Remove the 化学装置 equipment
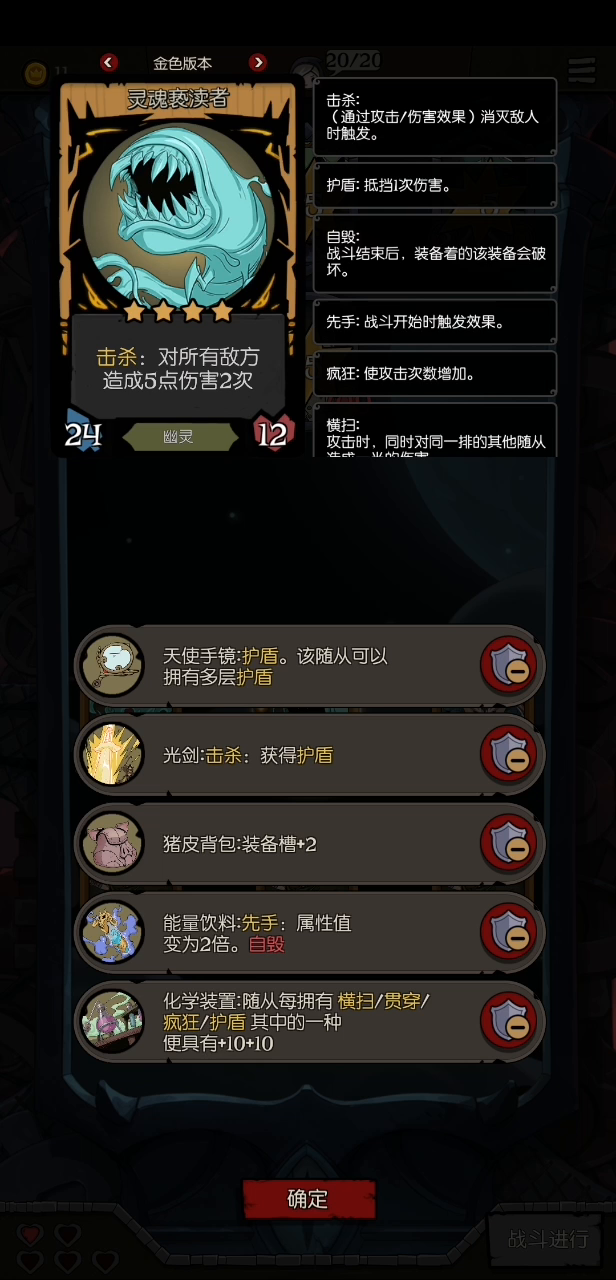This screenshot has width=616, height=1280. pos(509,1020)
